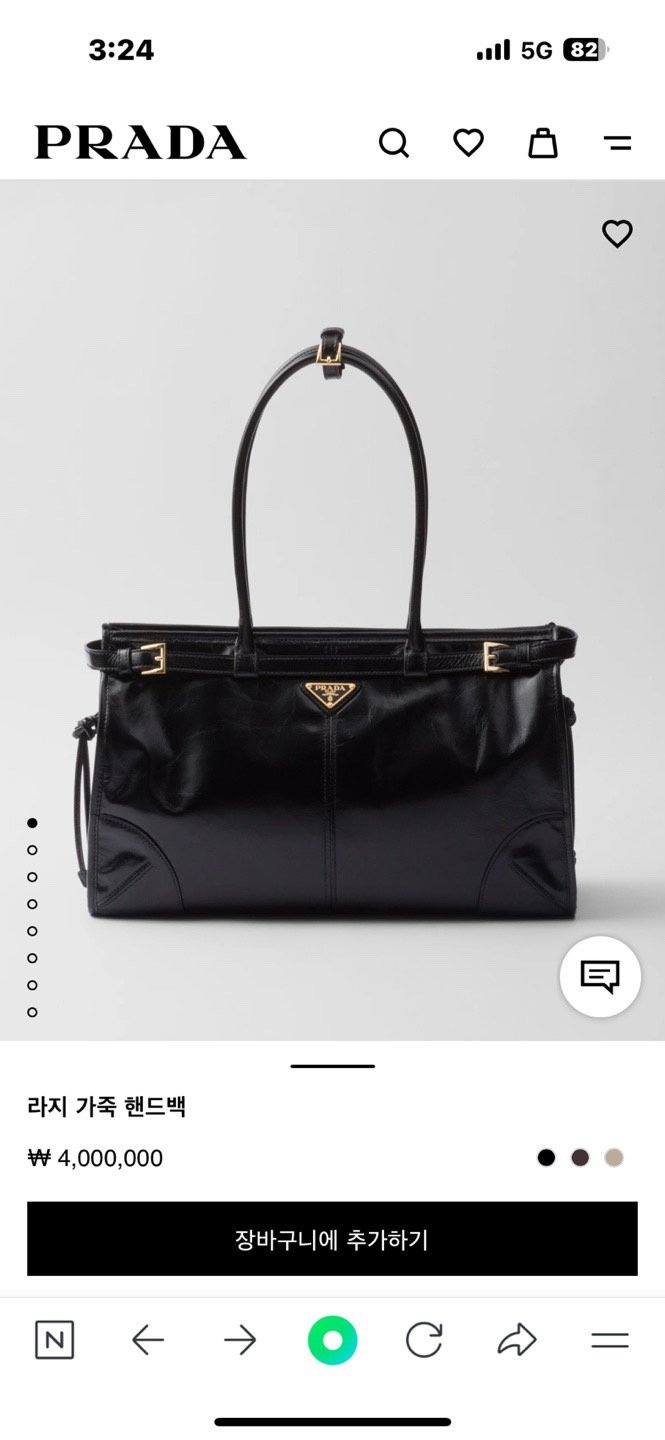Reload the page

pyautogui.click(x=424, y=1340)
